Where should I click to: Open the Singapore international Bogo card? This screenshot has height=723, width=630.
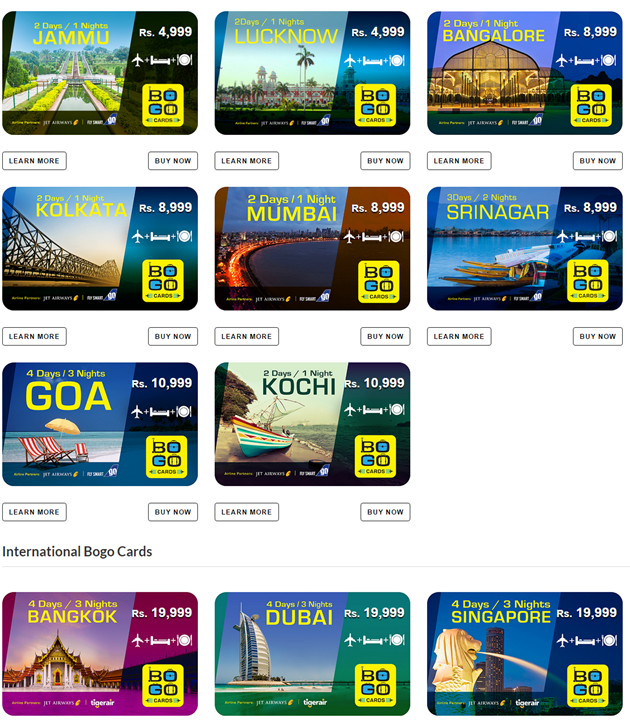(x=524, y=653)
